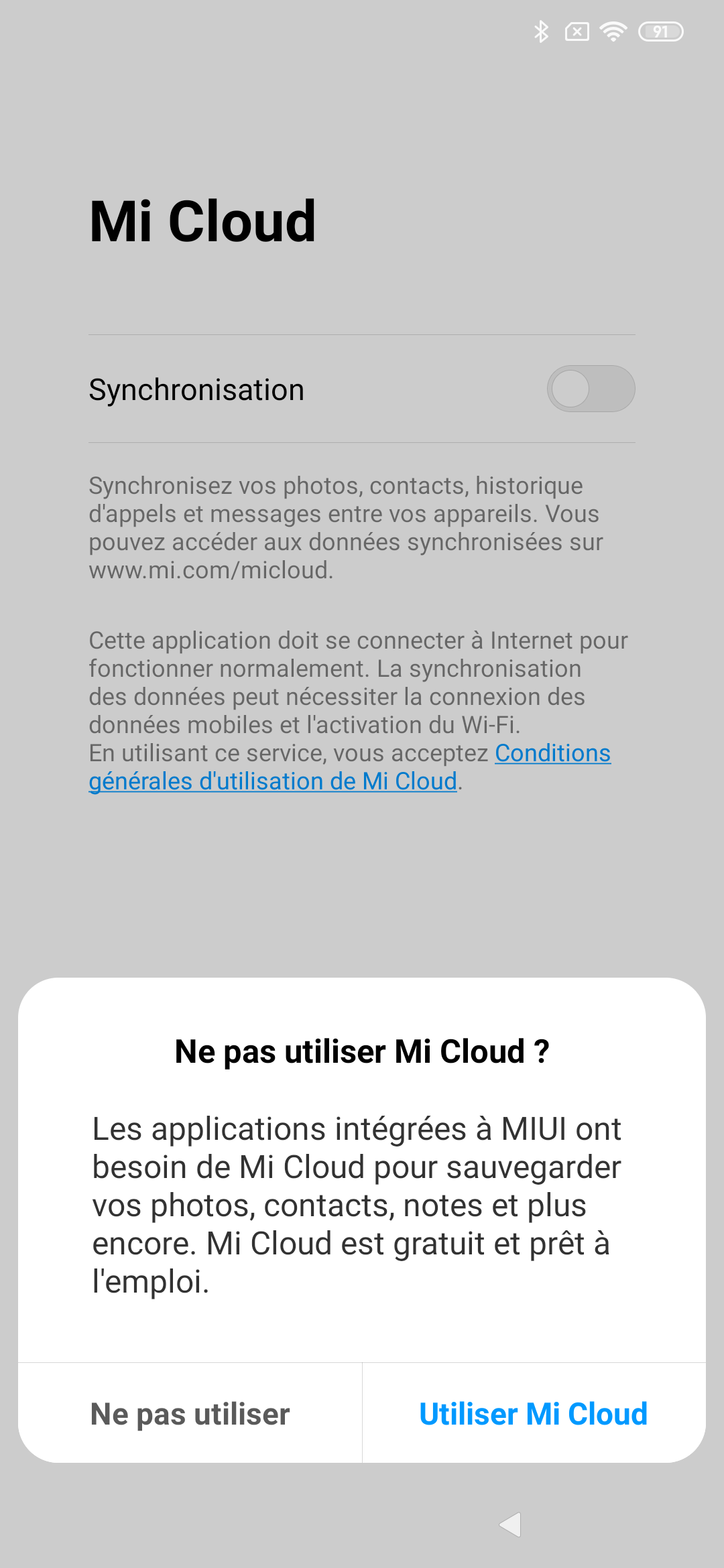Go back with the system back arrow
The image size is (724, 1568).
click(511, 1524)
